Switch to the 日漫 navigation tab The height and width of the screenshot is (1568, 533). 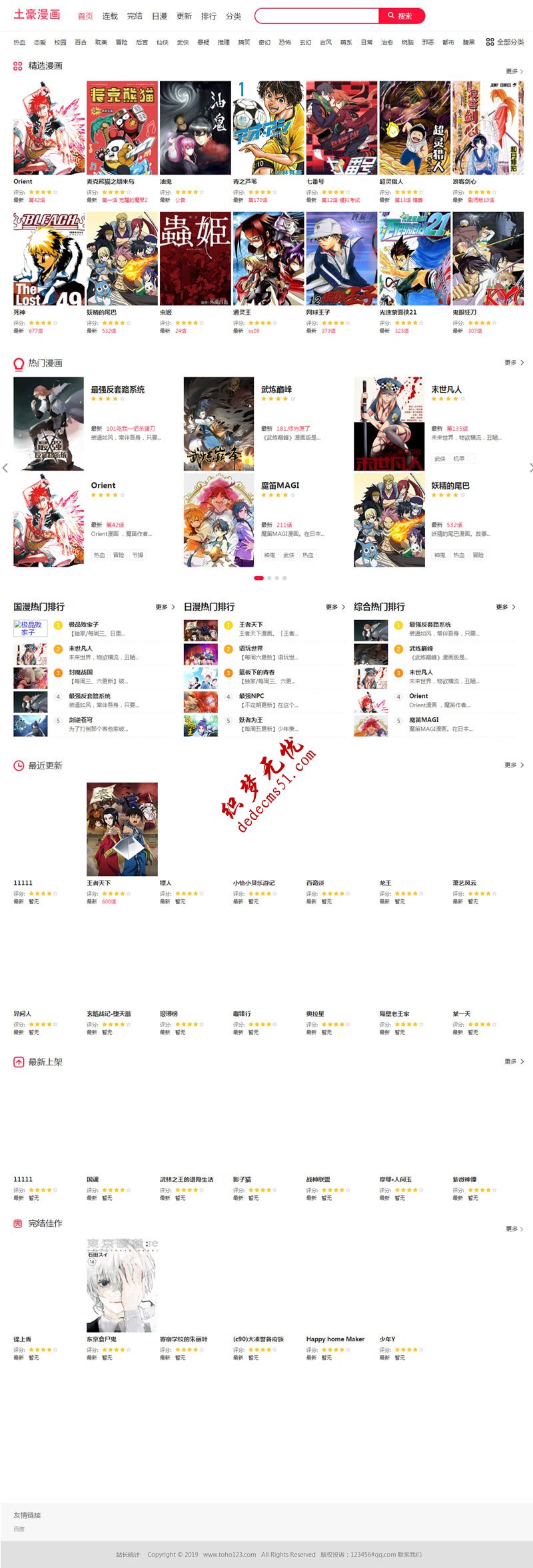point(158,16)
